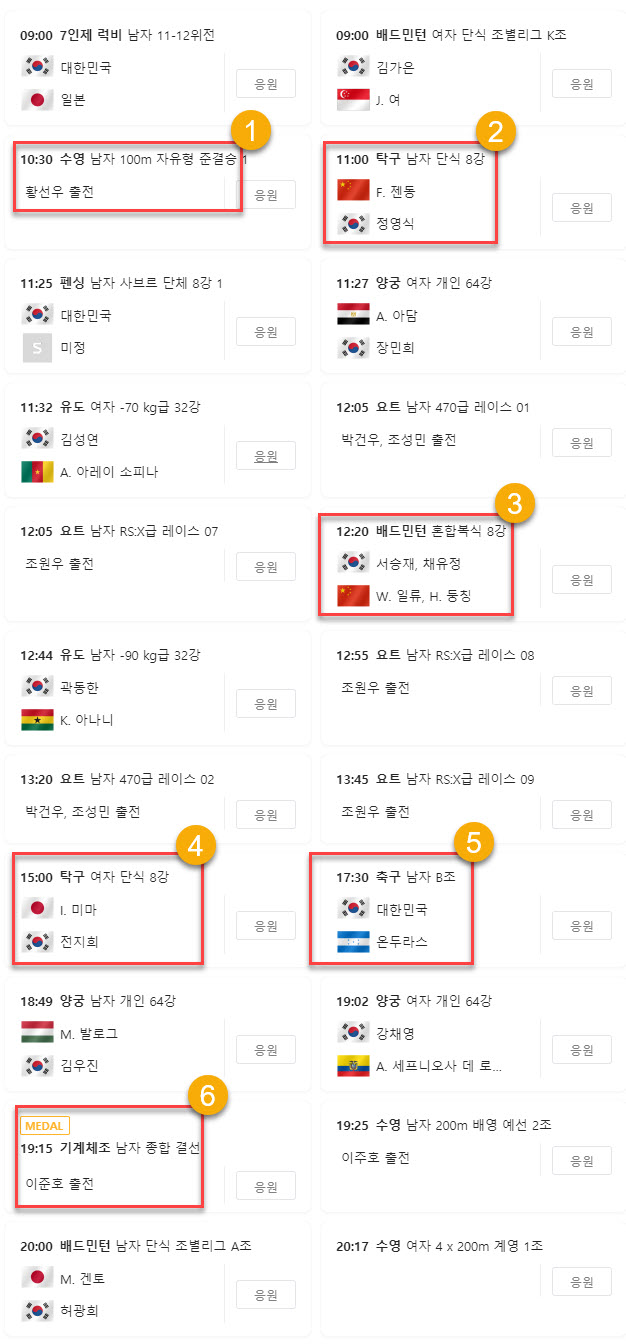Tap 응원 for 탁구 남자 단식 8강 정영식

click(x=581, y=207)
